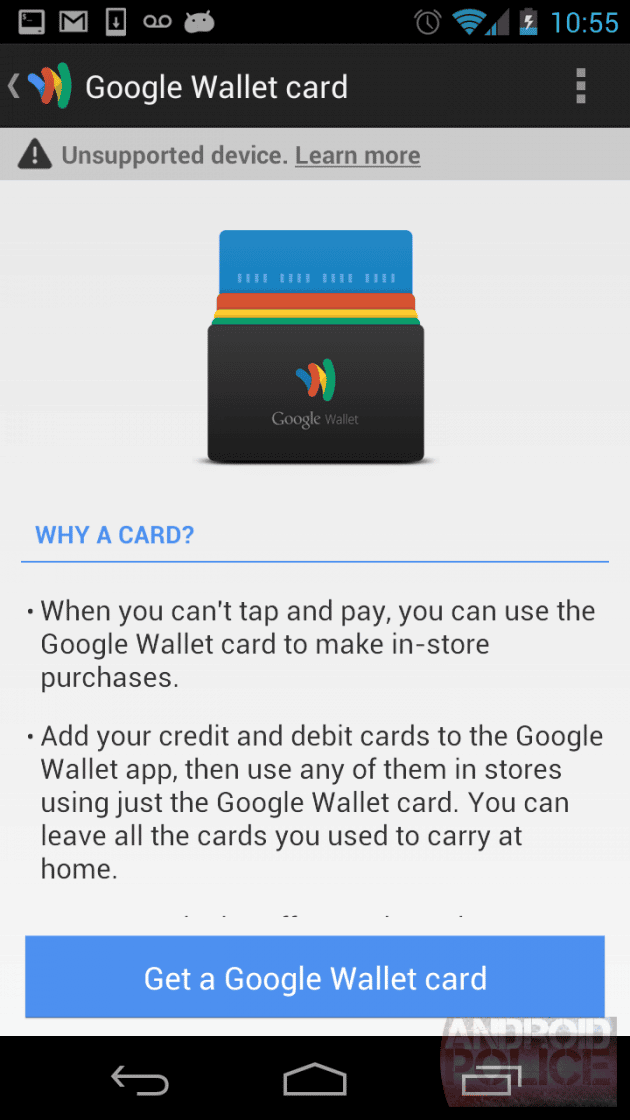The height and width of the screenshot is (1120, 630).
Task: Open the overflow menu
Action: tap(580, 86)
